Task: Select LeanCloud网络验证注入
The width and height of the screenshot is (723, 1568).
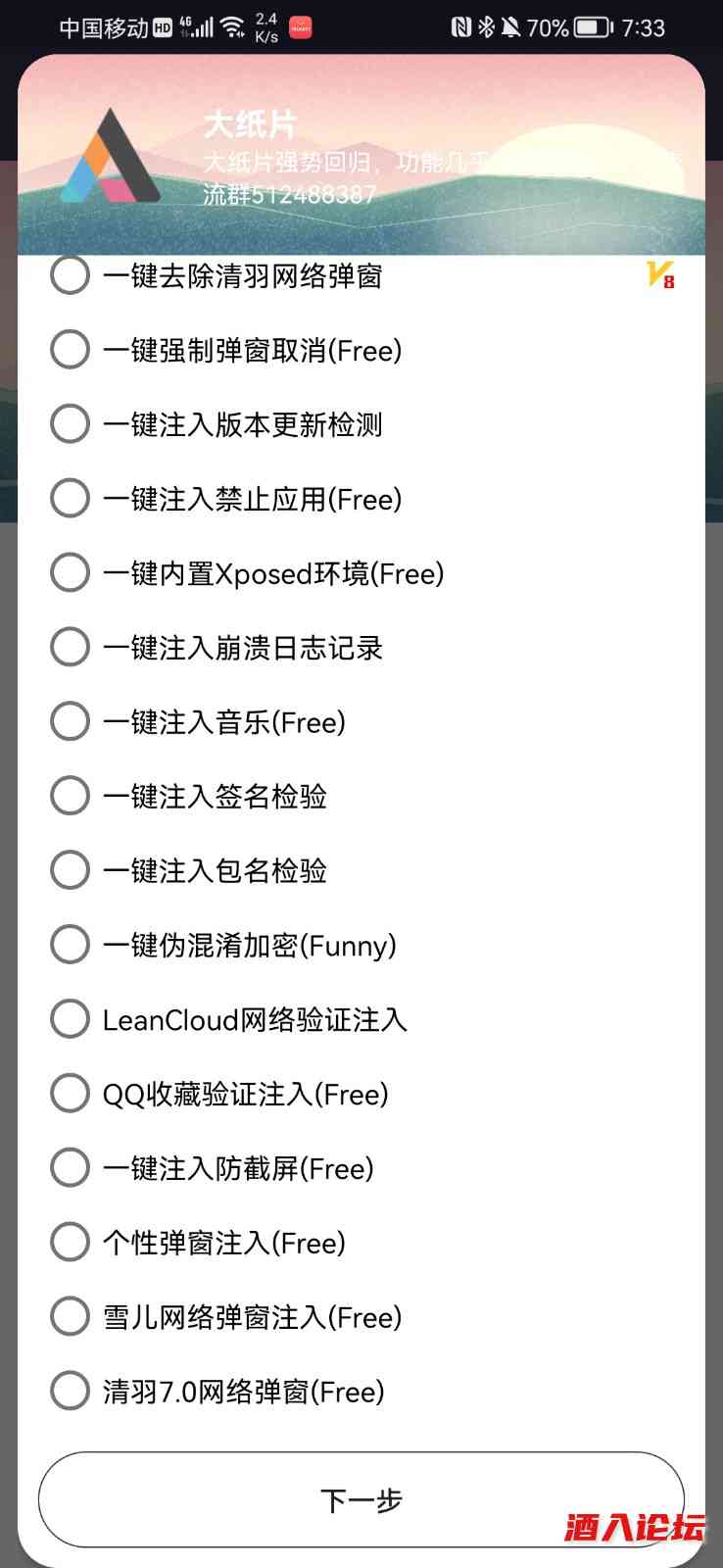Action: (x=70, y=1019)
